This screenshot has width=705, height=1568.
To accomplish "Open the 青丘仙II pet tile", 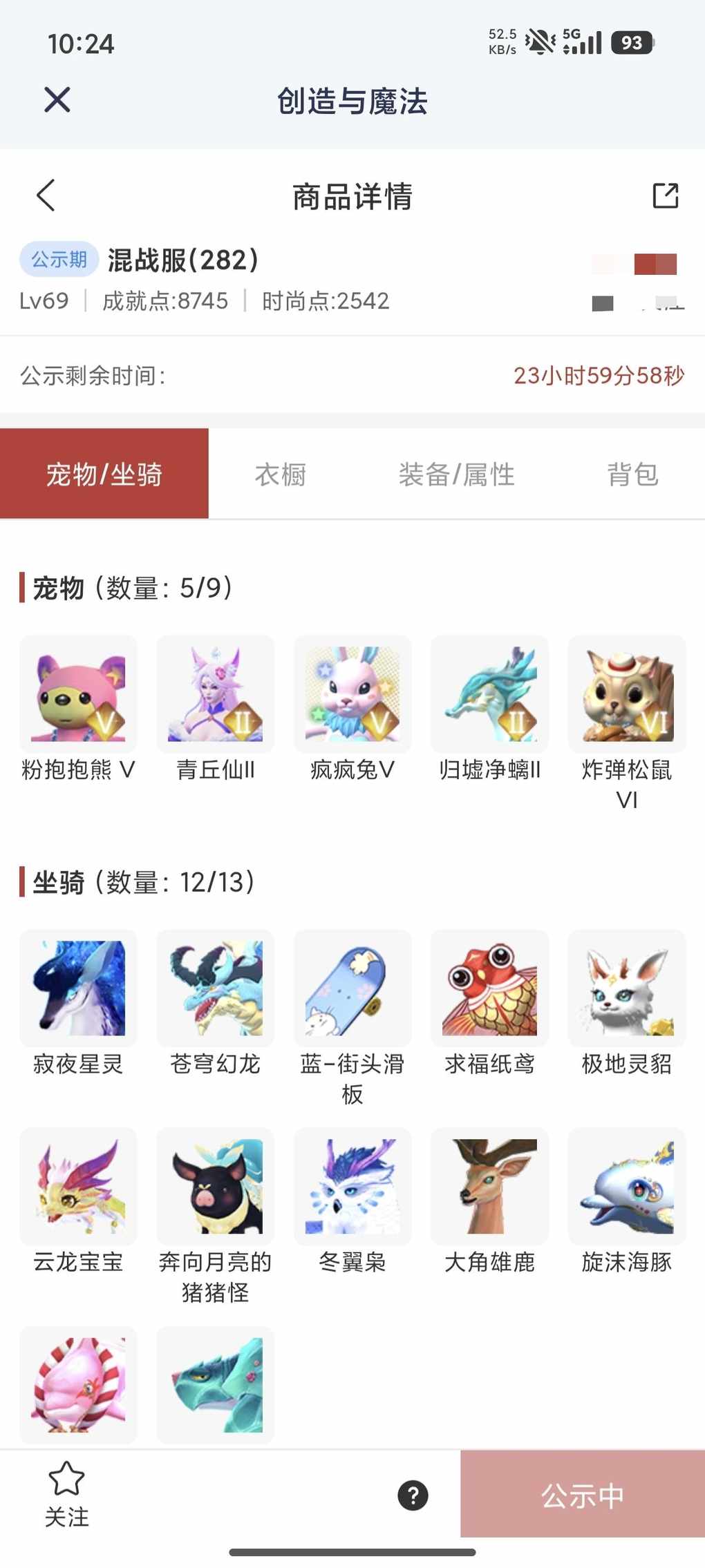I will tap(215, 694).
